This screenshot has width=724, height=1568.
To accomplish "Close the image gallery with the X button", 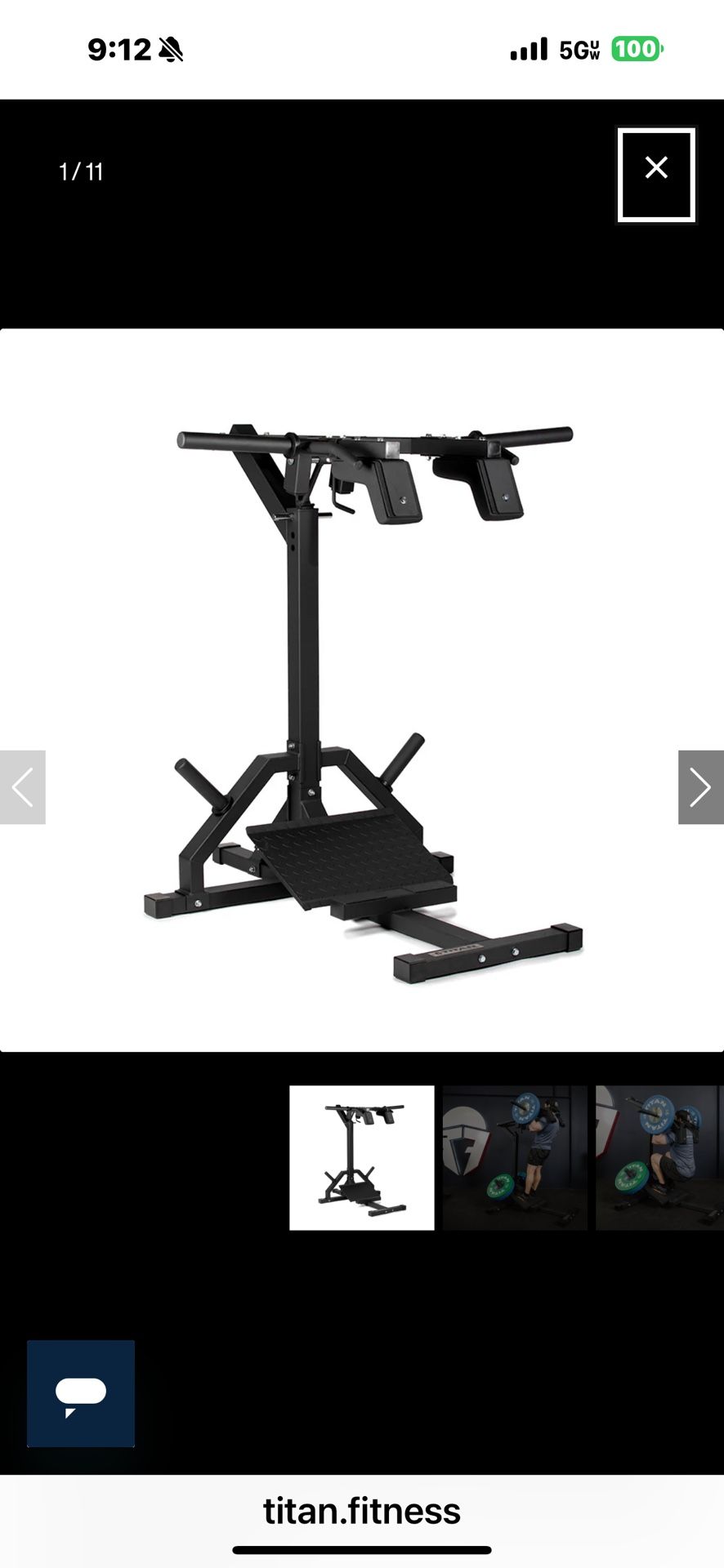I will tap(656, 167).
